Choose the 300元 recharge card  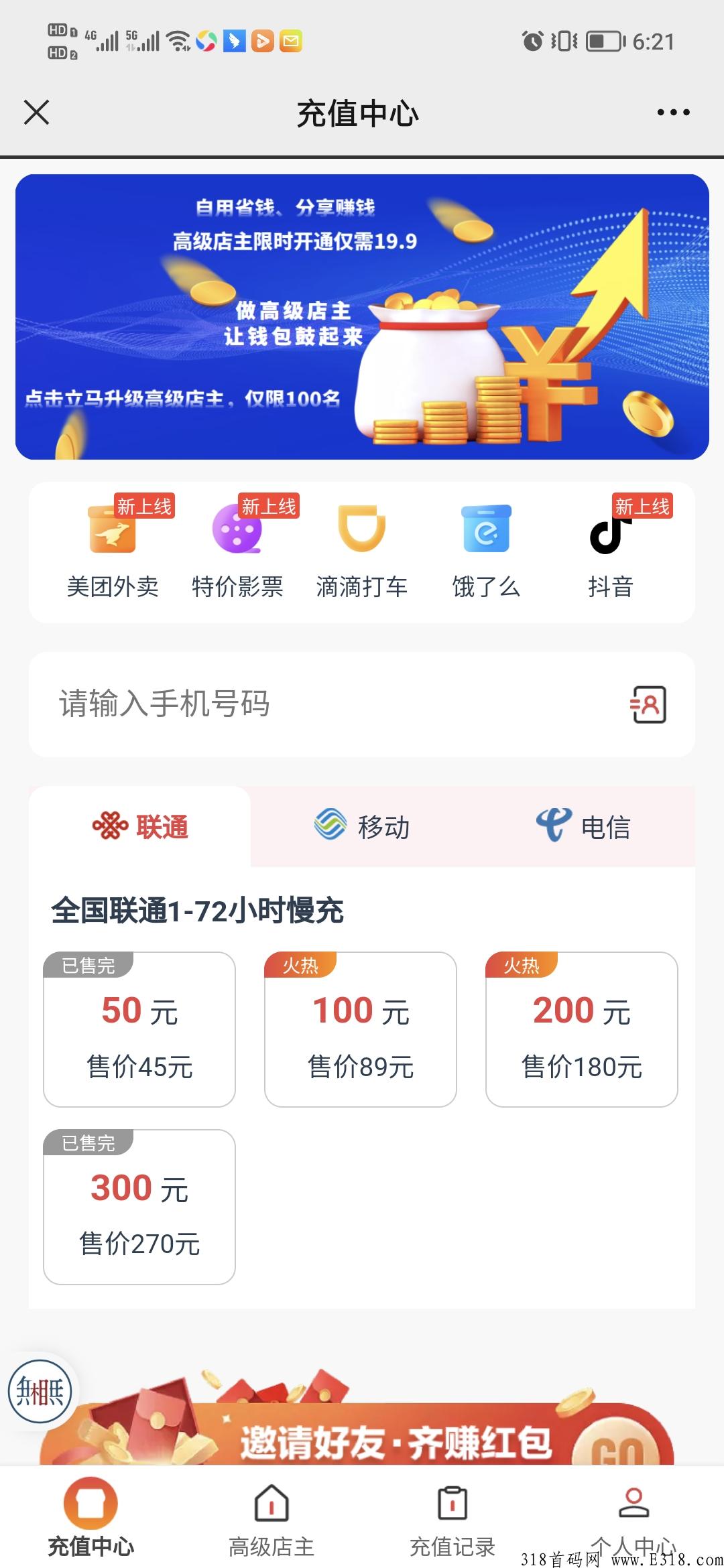coord(139,1207)
